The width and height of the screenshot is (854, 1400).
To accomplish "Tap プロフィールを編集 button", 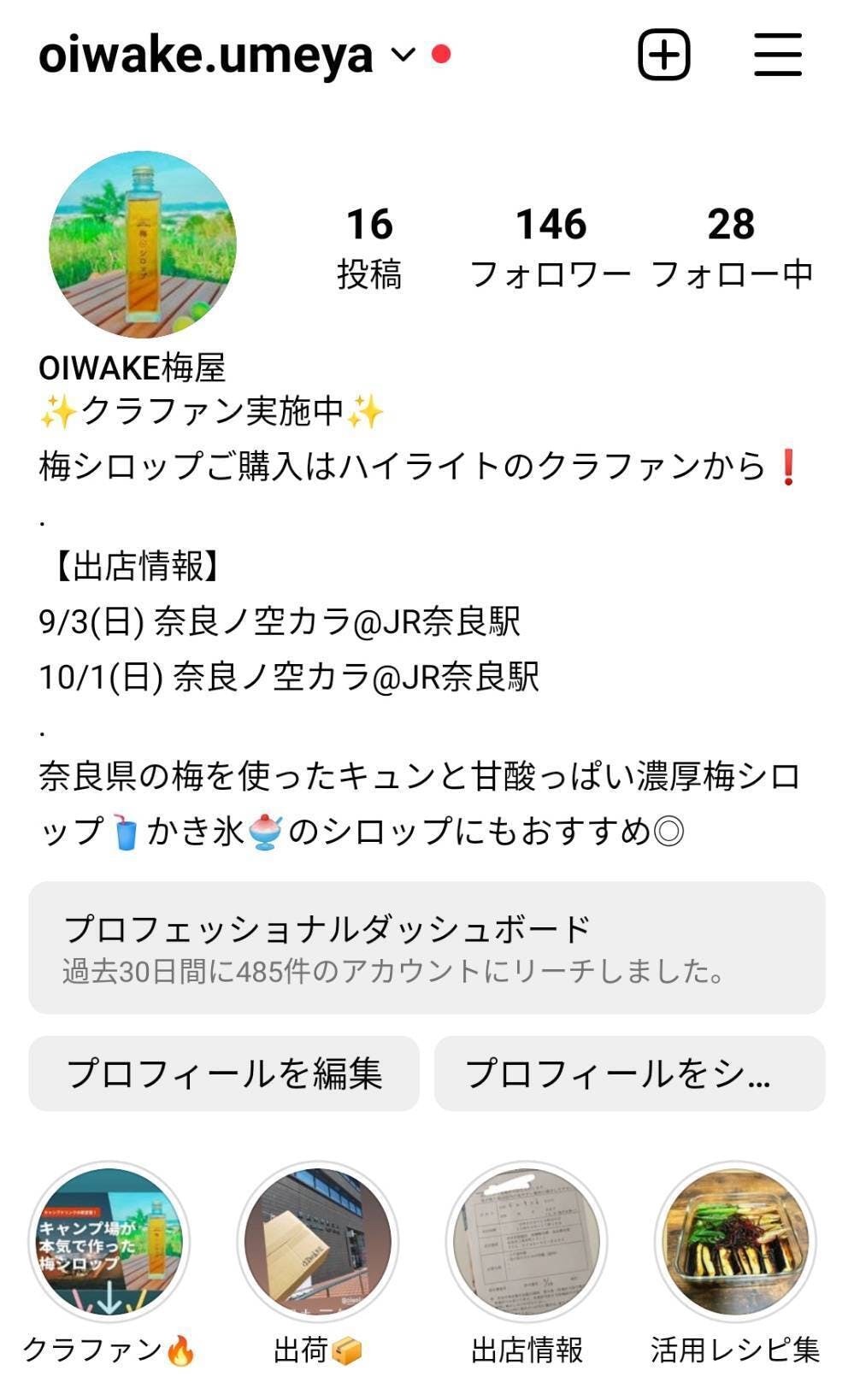I will pos(224,1074).
